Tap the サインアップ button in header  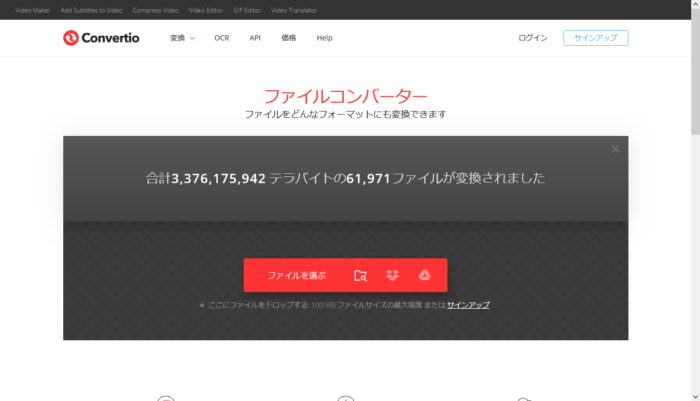pos(596,38)
